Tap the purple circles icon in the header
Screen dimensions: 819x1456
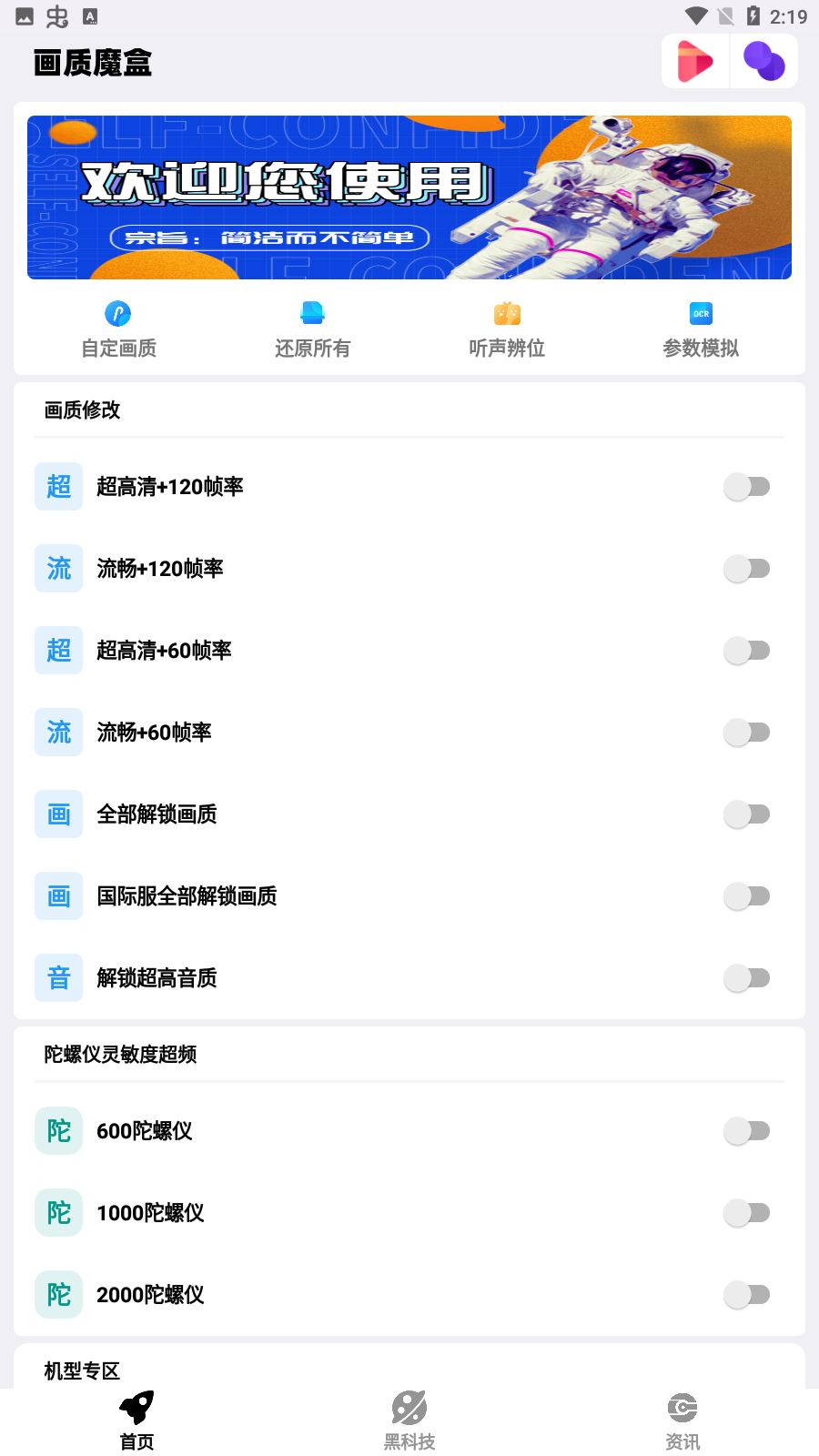click(x=764, y=60)
